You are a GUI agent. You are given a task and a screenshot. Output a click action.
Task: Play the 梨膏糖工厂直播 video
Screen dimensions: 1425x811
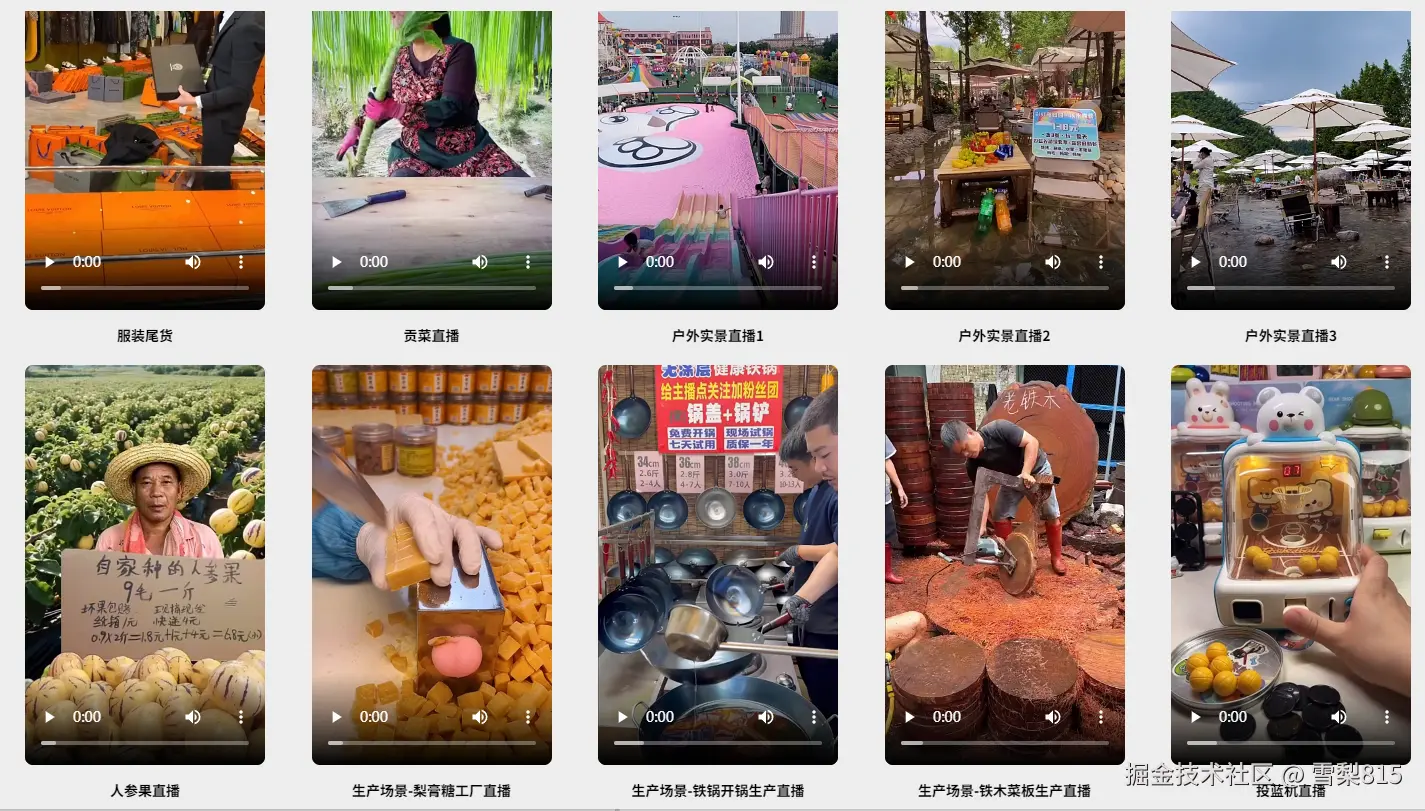(x=337, y=717)
